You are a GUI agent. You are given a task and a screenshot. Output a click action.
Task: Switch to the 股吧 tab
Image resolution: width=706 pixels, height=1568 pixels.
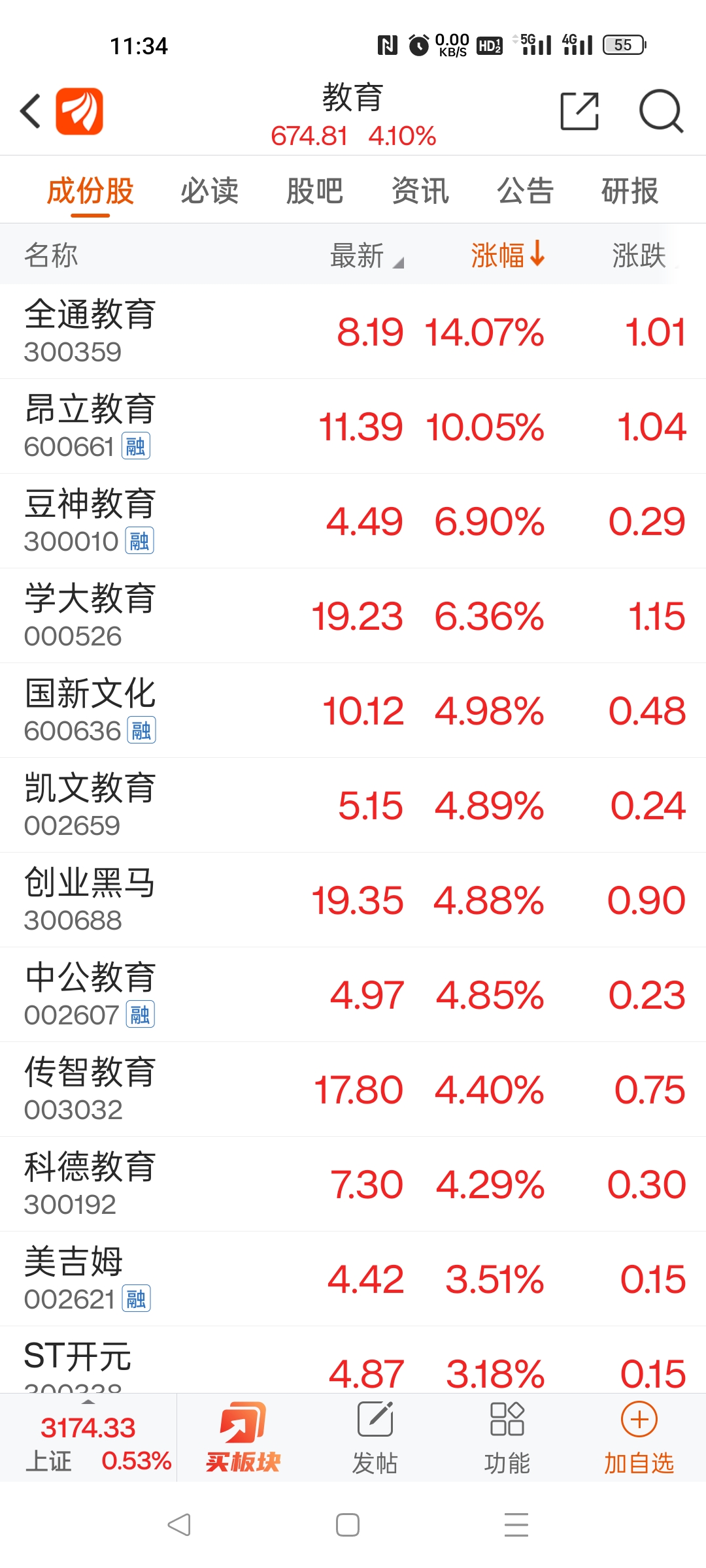315,191
